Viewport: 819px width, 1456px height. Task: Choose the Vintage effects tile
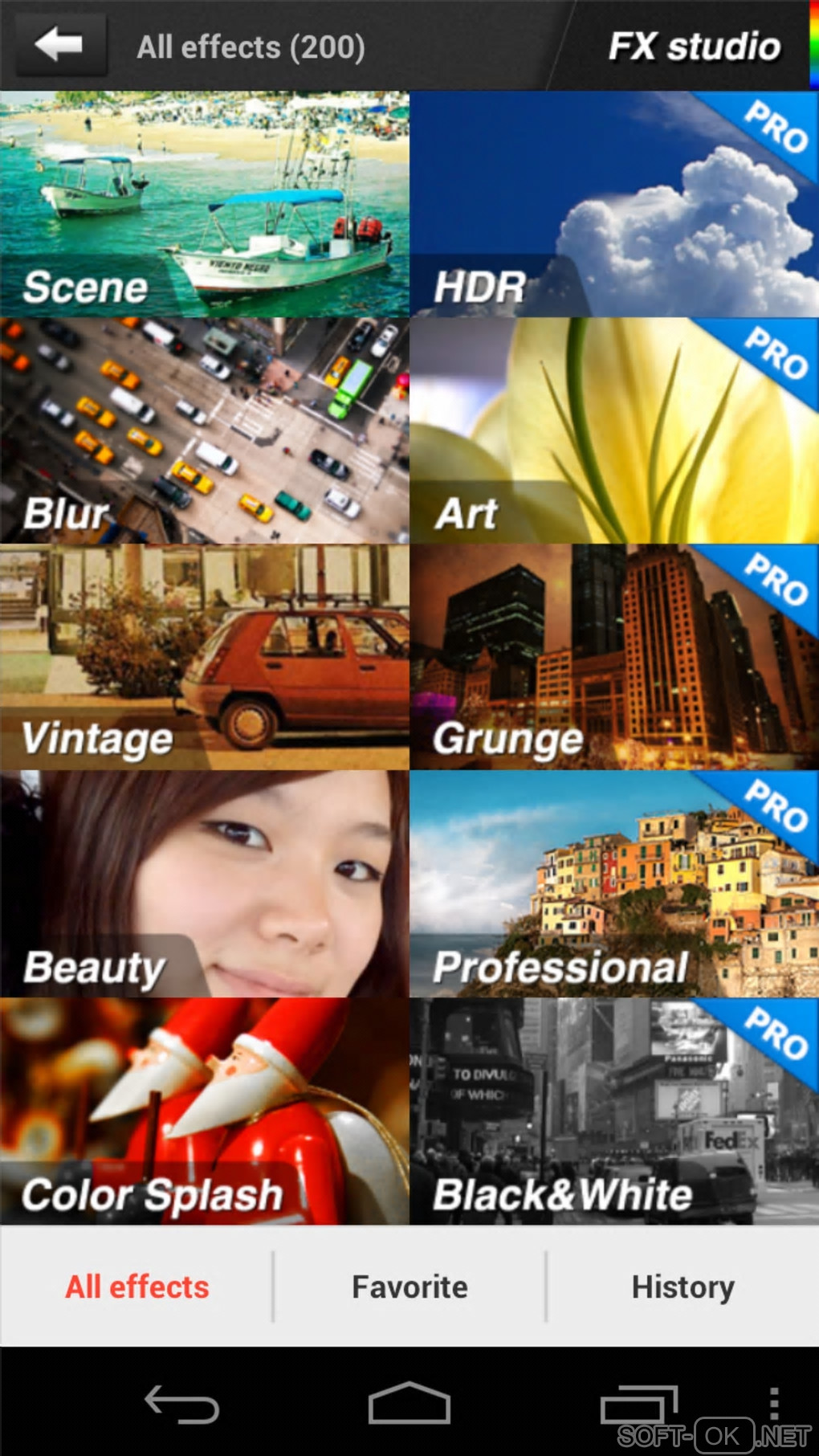click(x=204, y=657)
